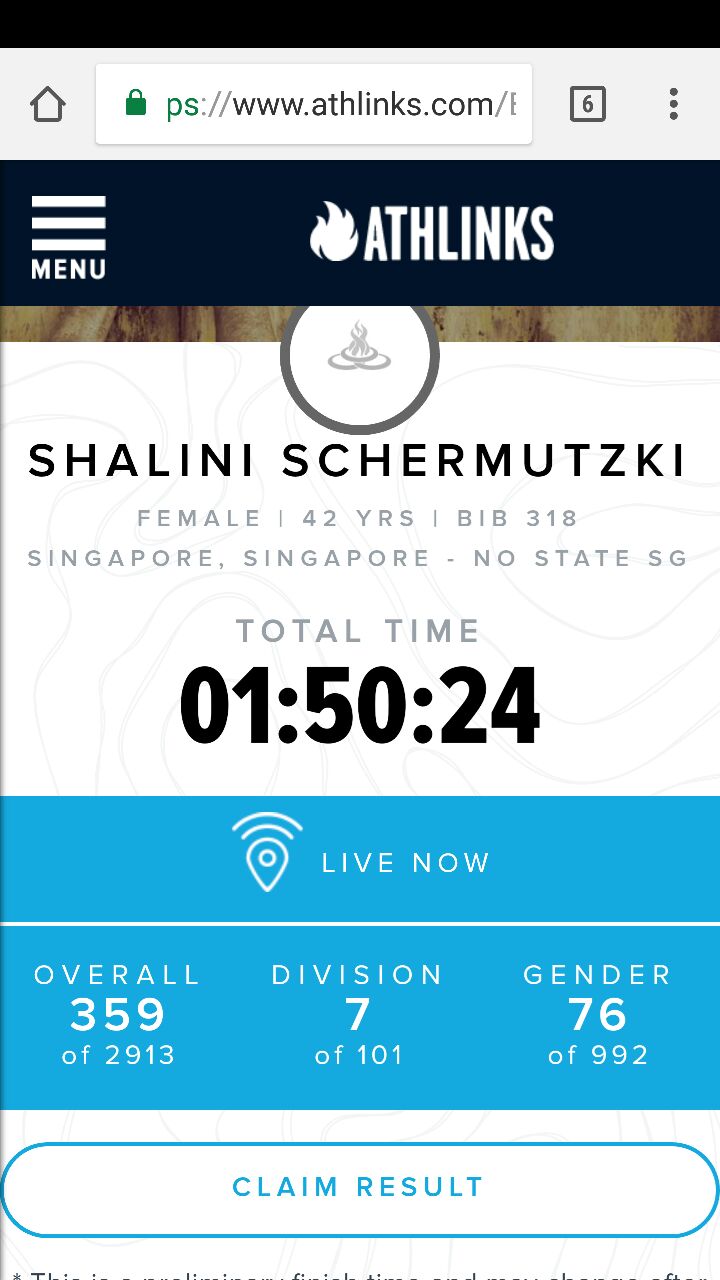Open the browser tab switcher showing 6
This screenshot has height=1280, width=720.
click(588, 104)
